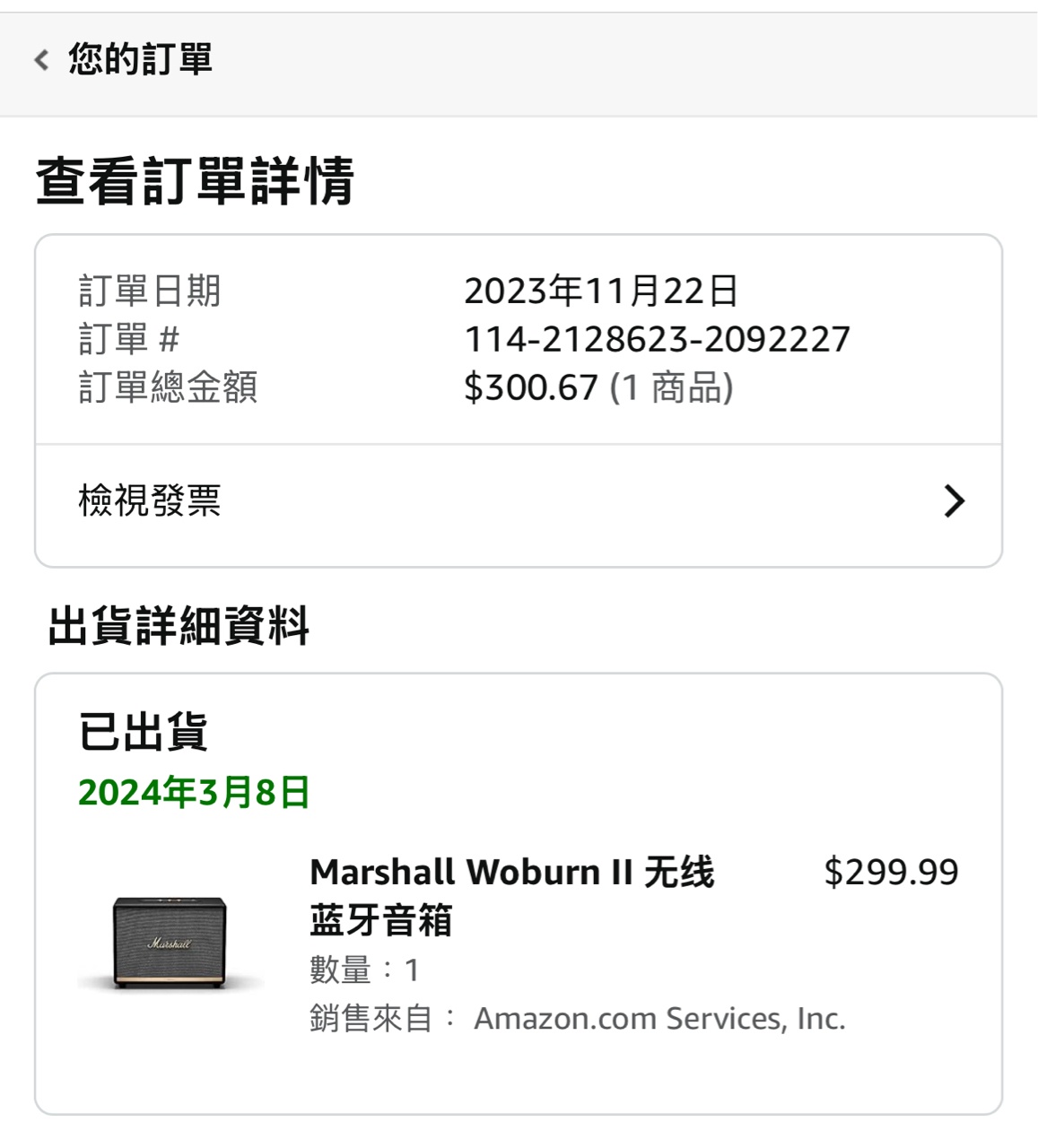The image size is (1038, 1148).
Task: Open the Marshall Woburn II 无线蓝牙音箱 product link
Action: coord(511,895)
